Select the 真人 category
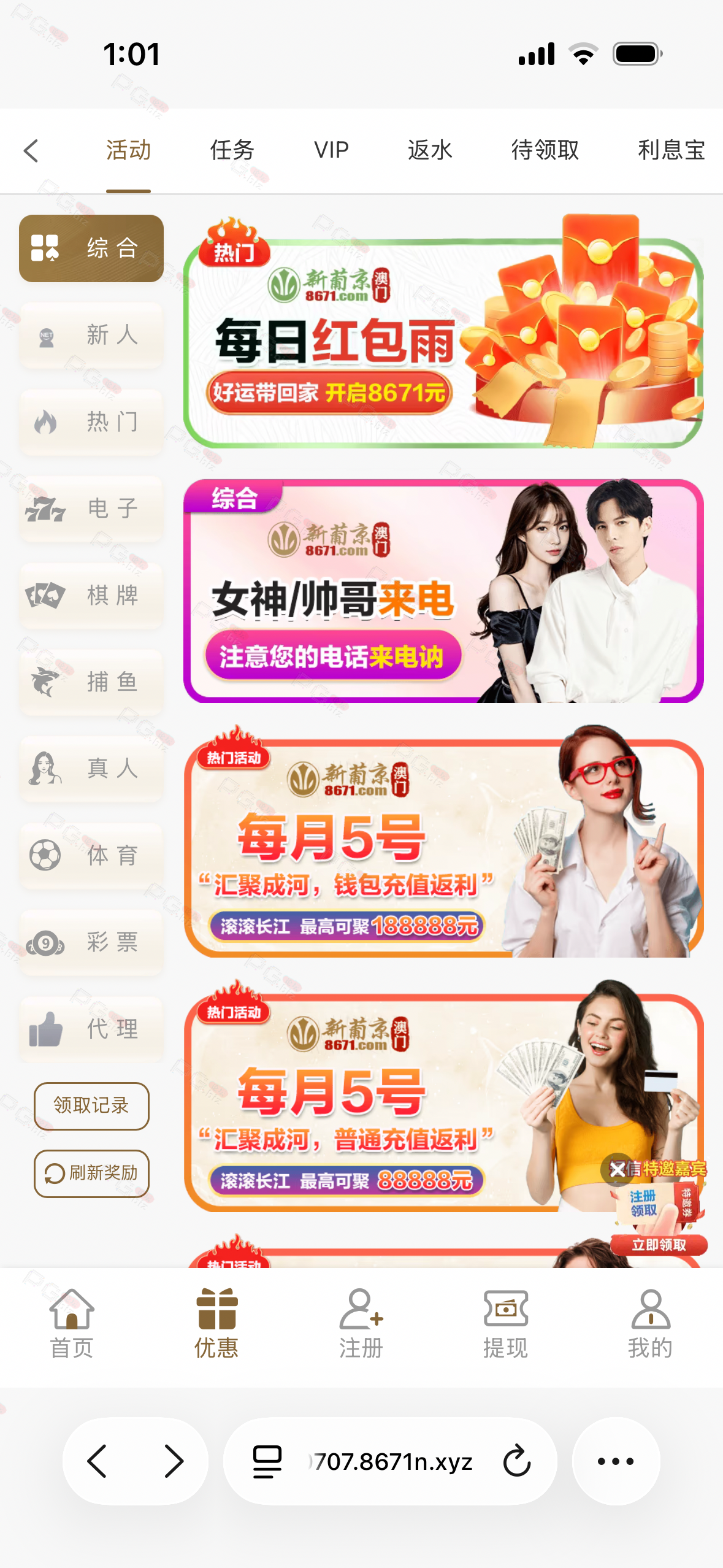The width and height of the screenshot is (723, 1568). (x=91, y=769)
